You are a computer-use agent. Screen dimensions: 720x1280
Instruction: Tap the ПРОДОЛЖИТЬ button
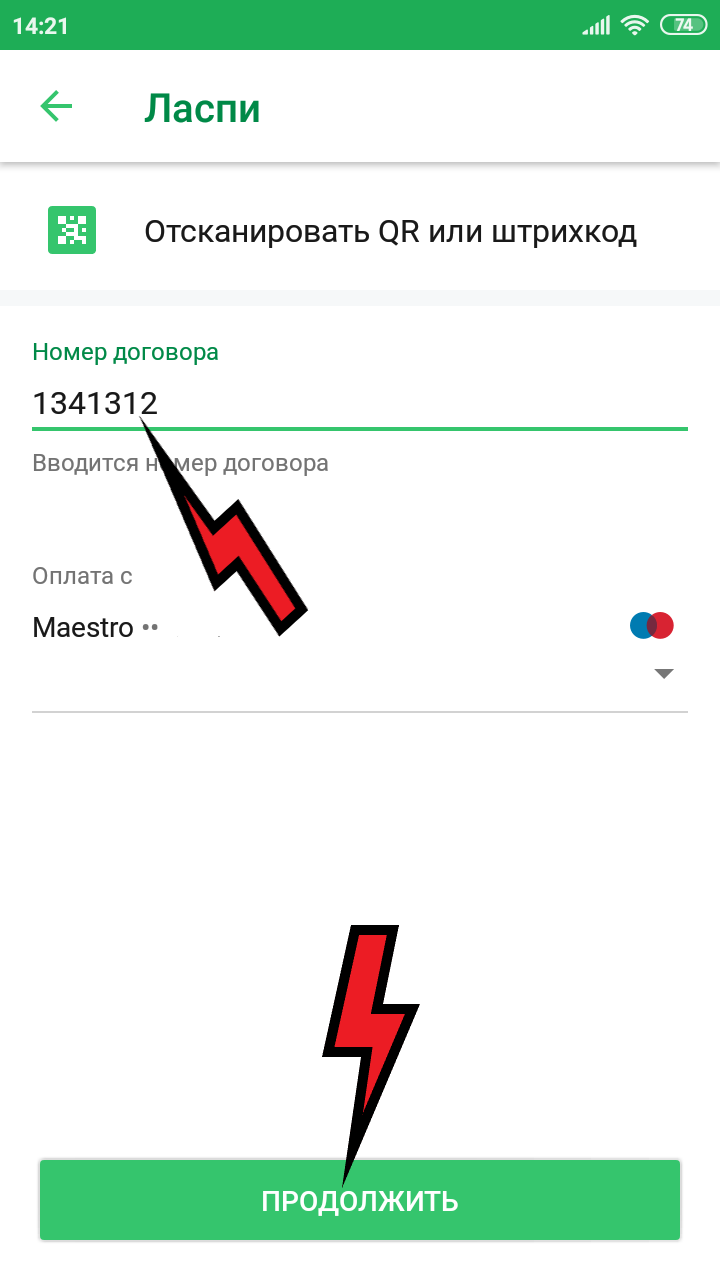click(x=360, y=1200)
